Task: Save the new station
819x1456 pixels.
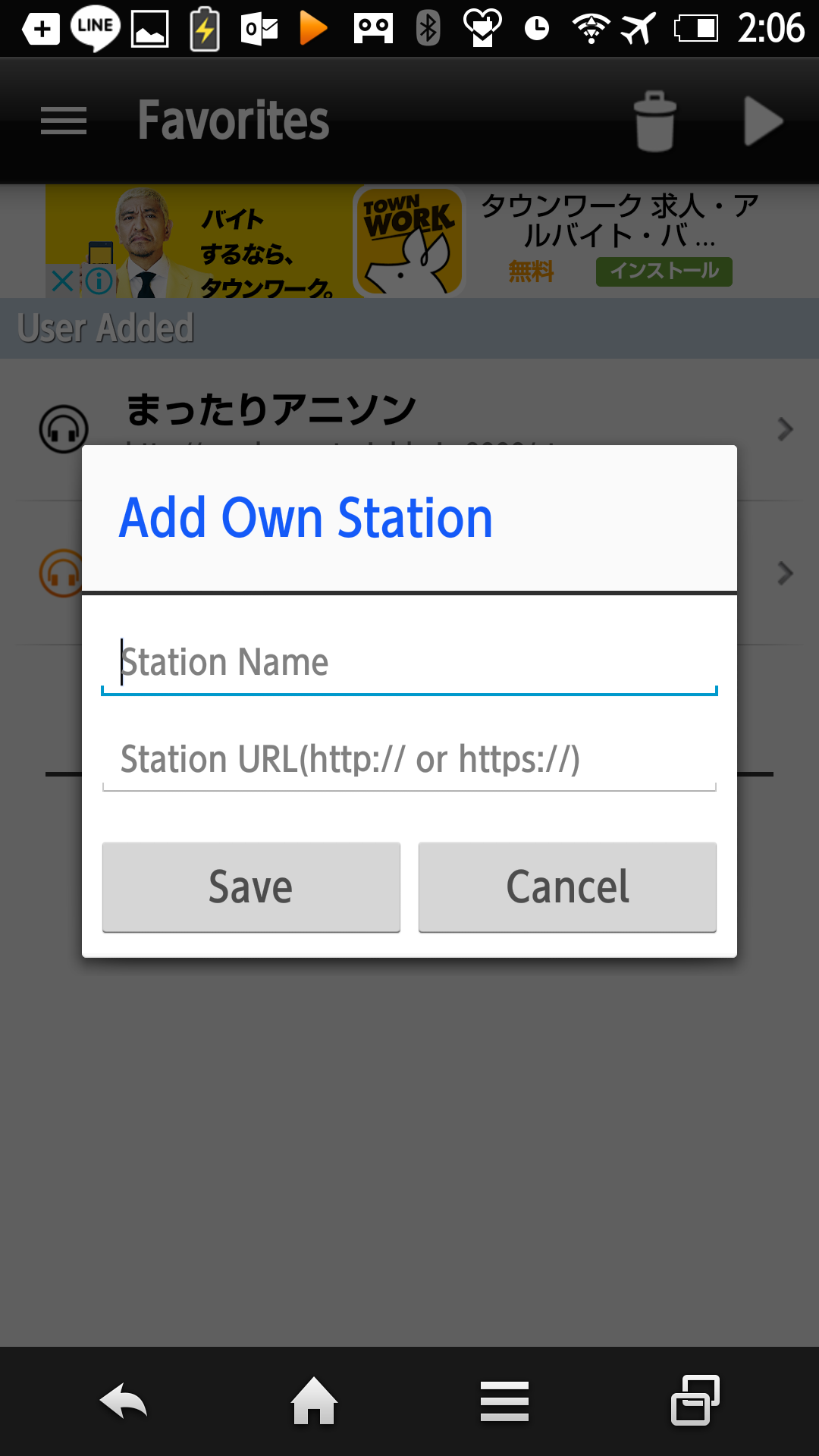Action: click(x=251, y=886)
